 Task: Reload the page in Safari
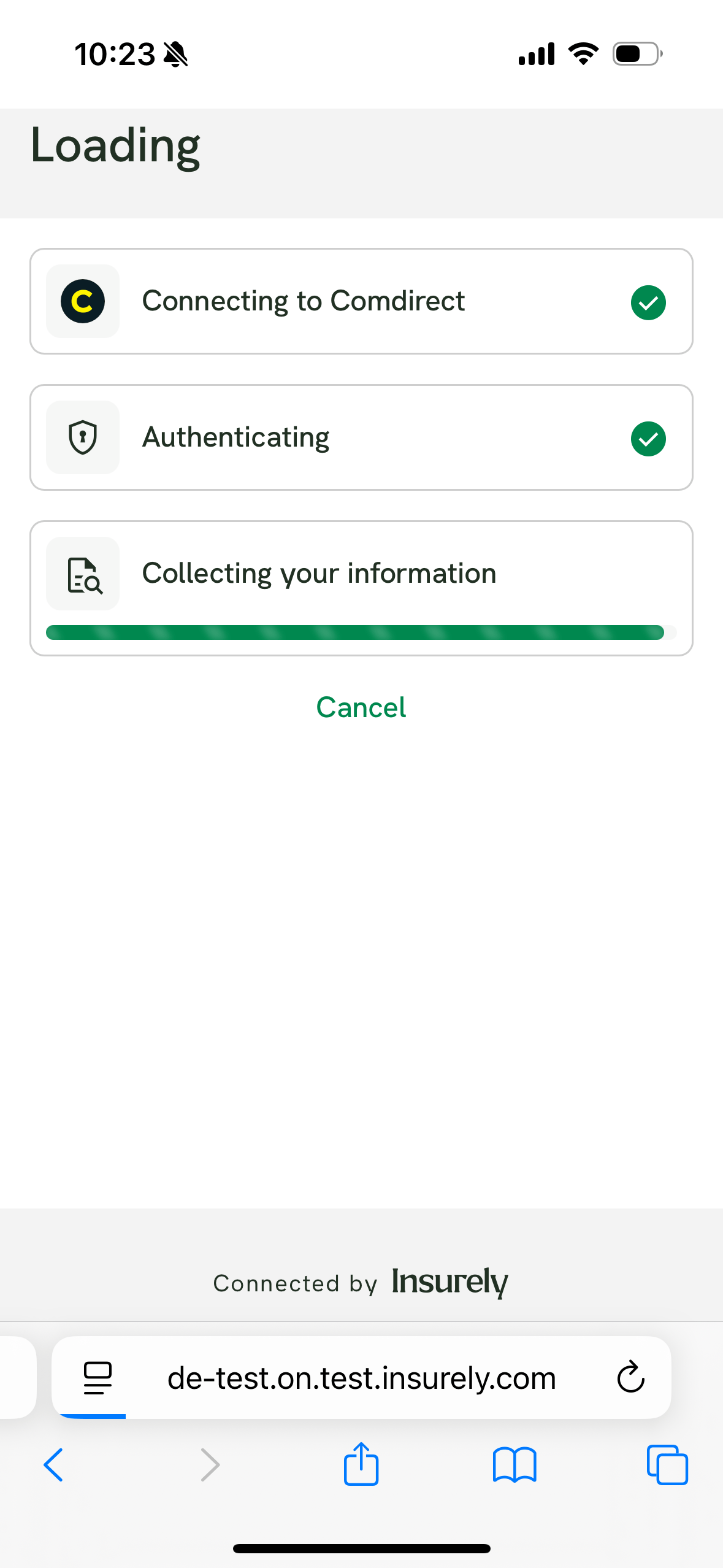click(630, 1378)
